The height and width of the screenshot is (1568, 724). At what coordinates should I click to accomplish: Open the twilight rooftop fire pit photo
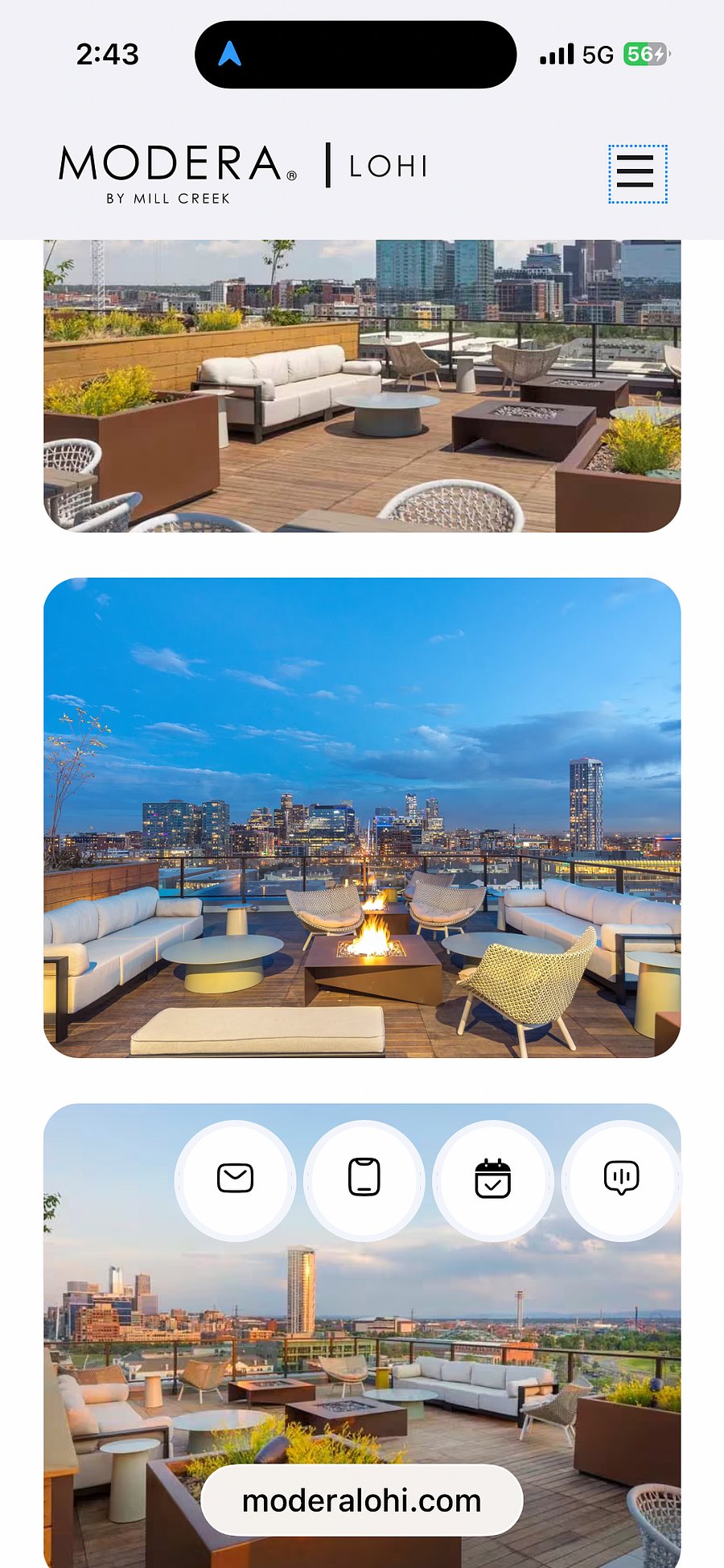point(362,817)
